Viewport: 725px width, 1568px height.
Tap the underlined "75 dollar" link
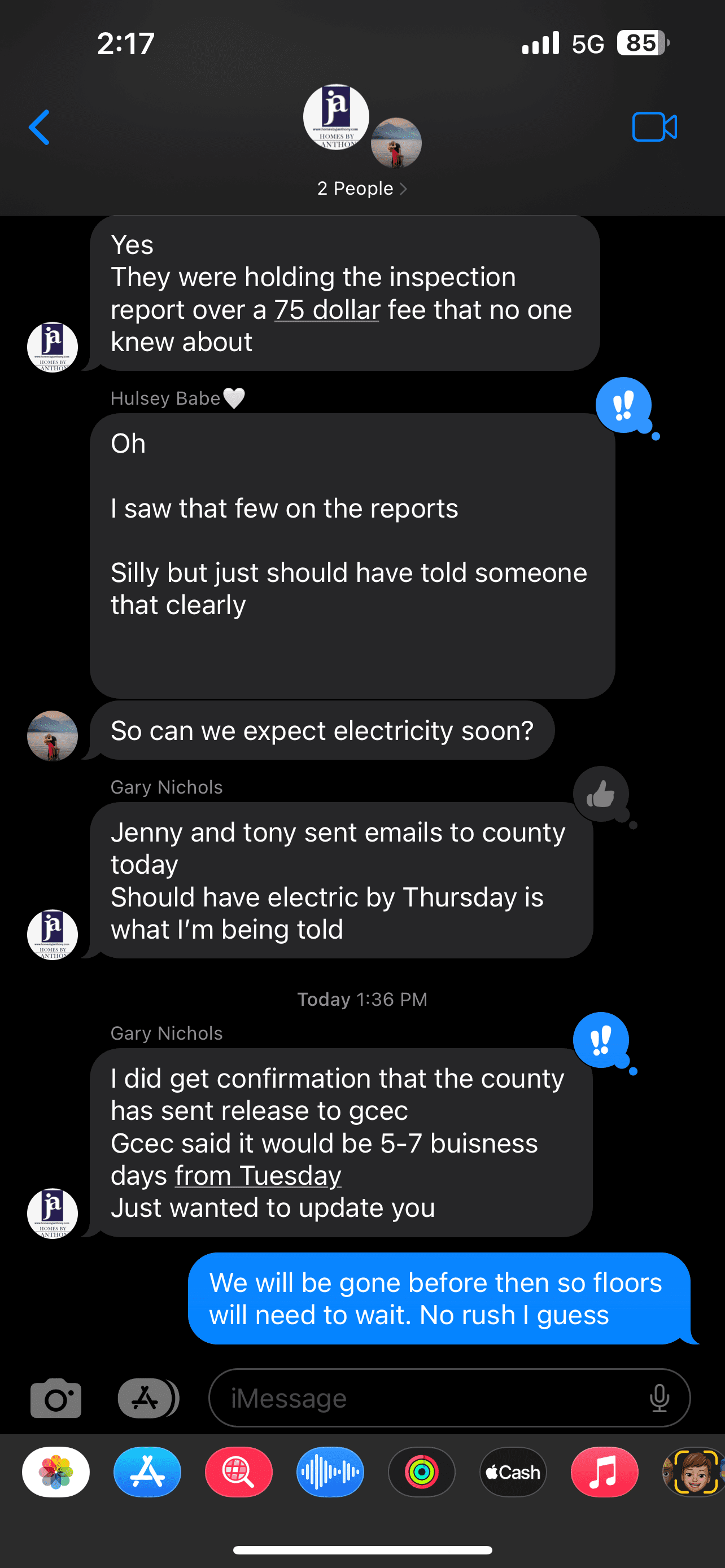click(x=327, y=310)
